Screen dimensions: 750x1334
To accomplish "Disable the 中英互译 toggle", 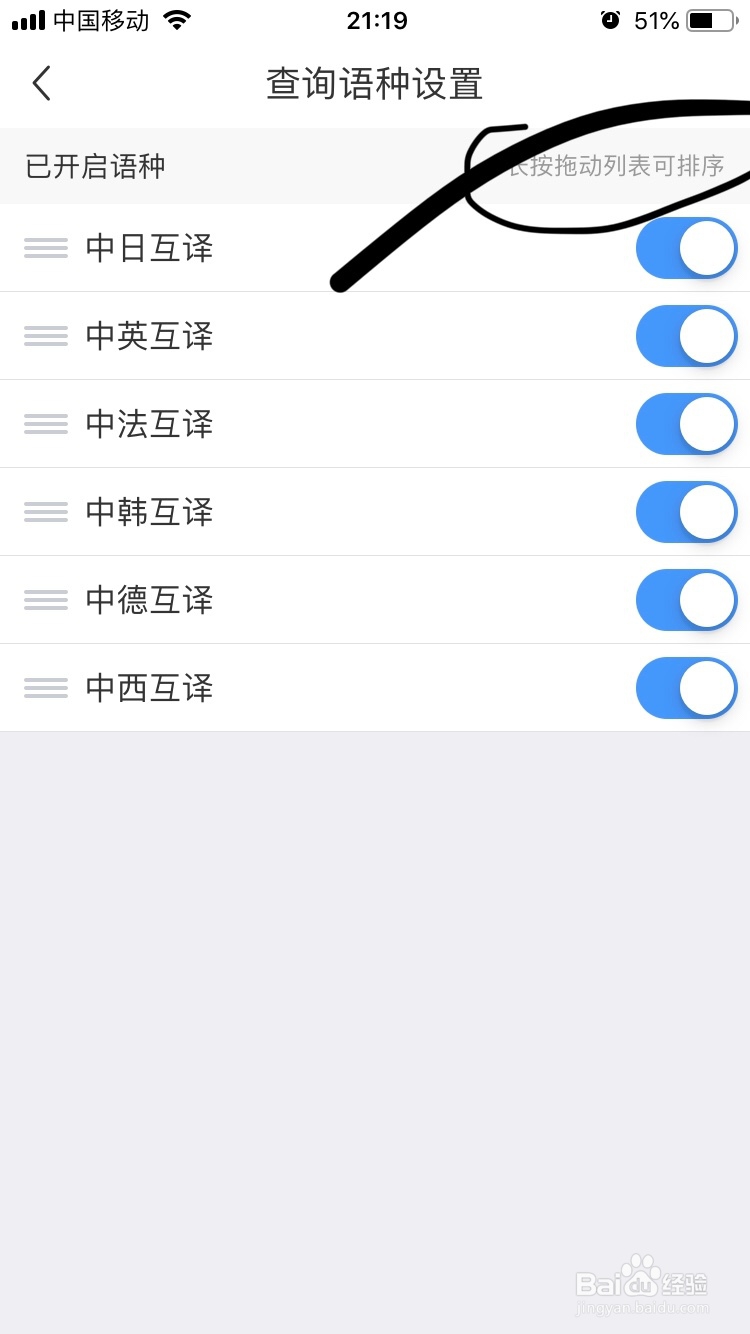I will point(687,336).
